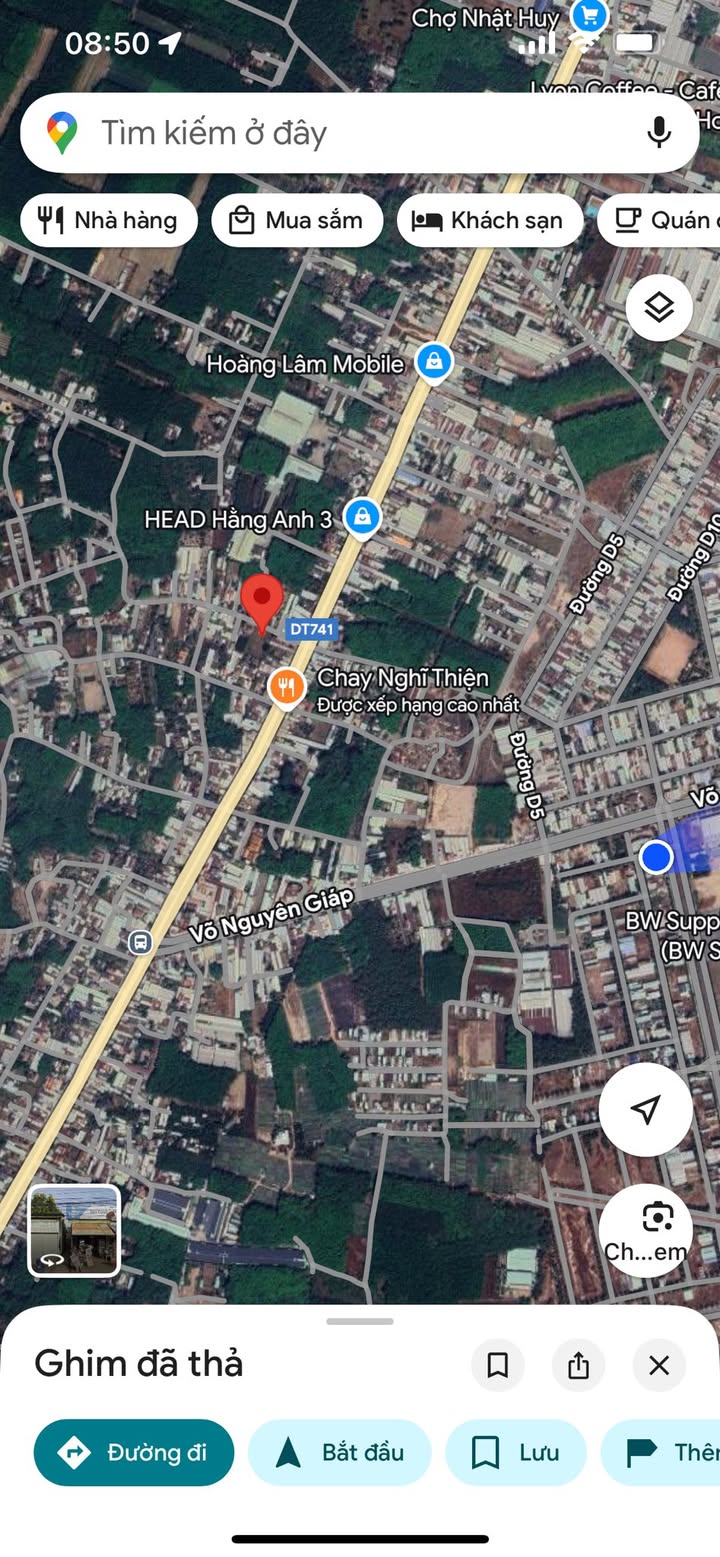
Task: Begin navigation with "Bắt đầu"
Action: point(339,1452)
